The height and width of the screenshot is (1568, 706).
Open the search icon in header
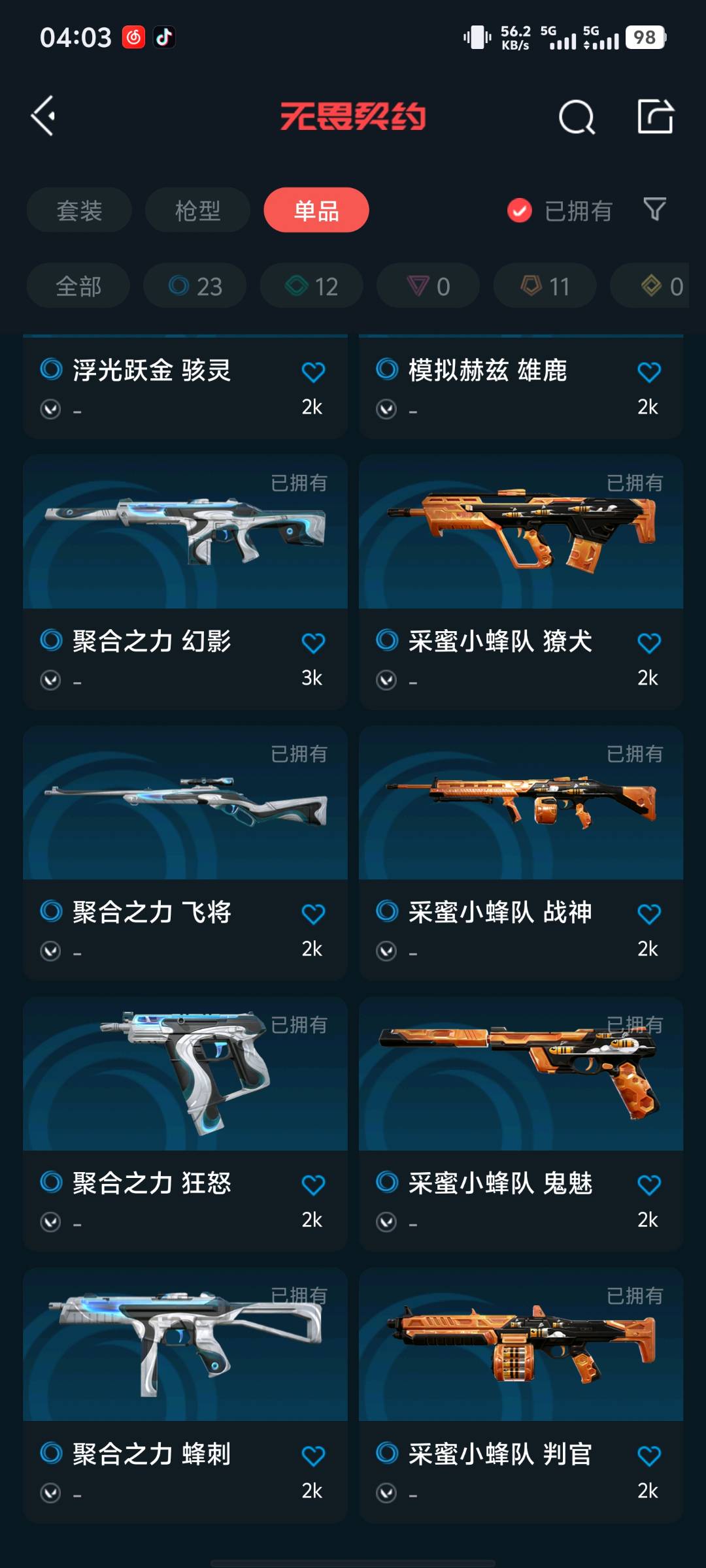tap(577, 117)
